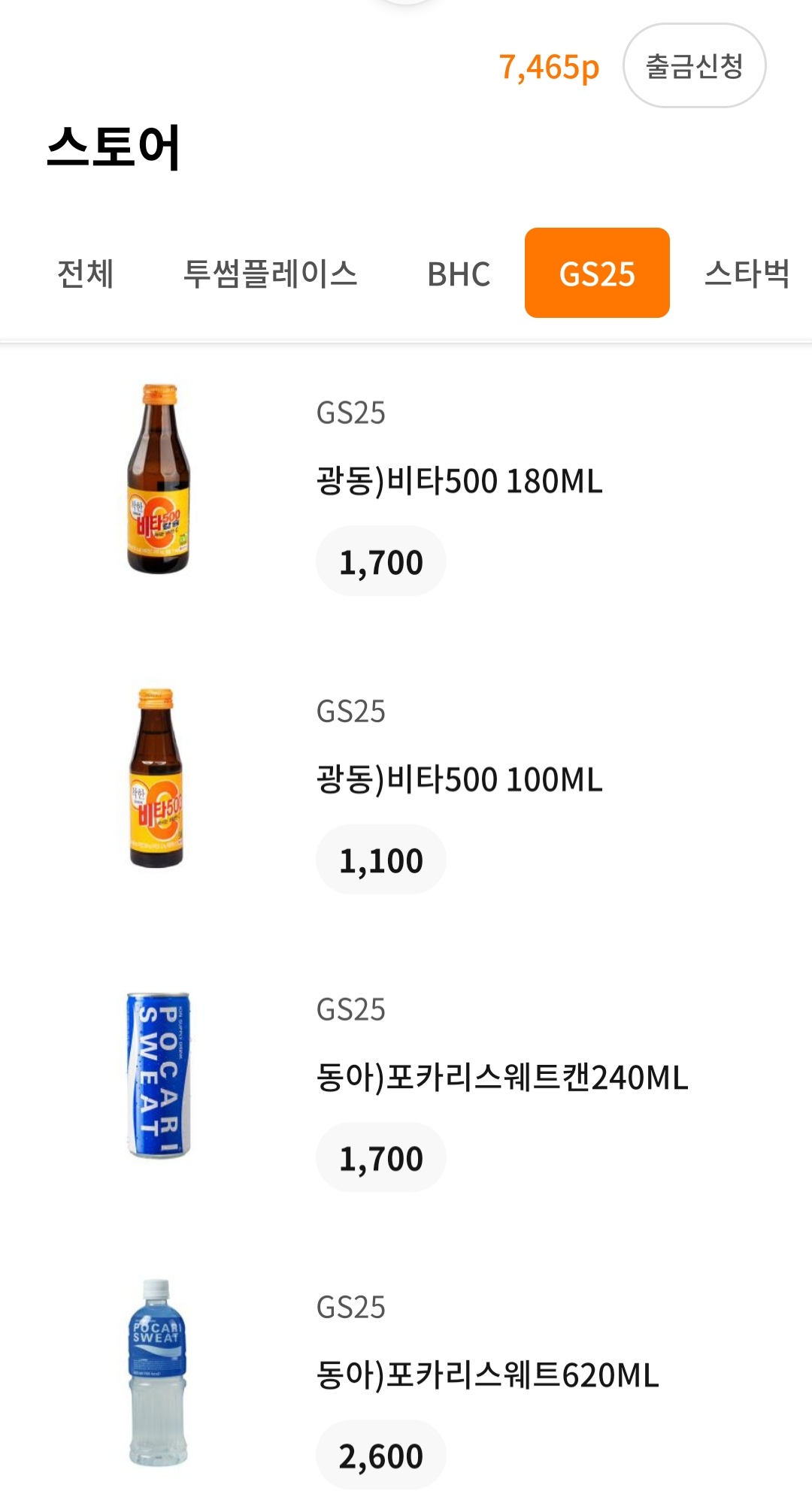Switch to the 스타벅스 tab

pos(747,274)
